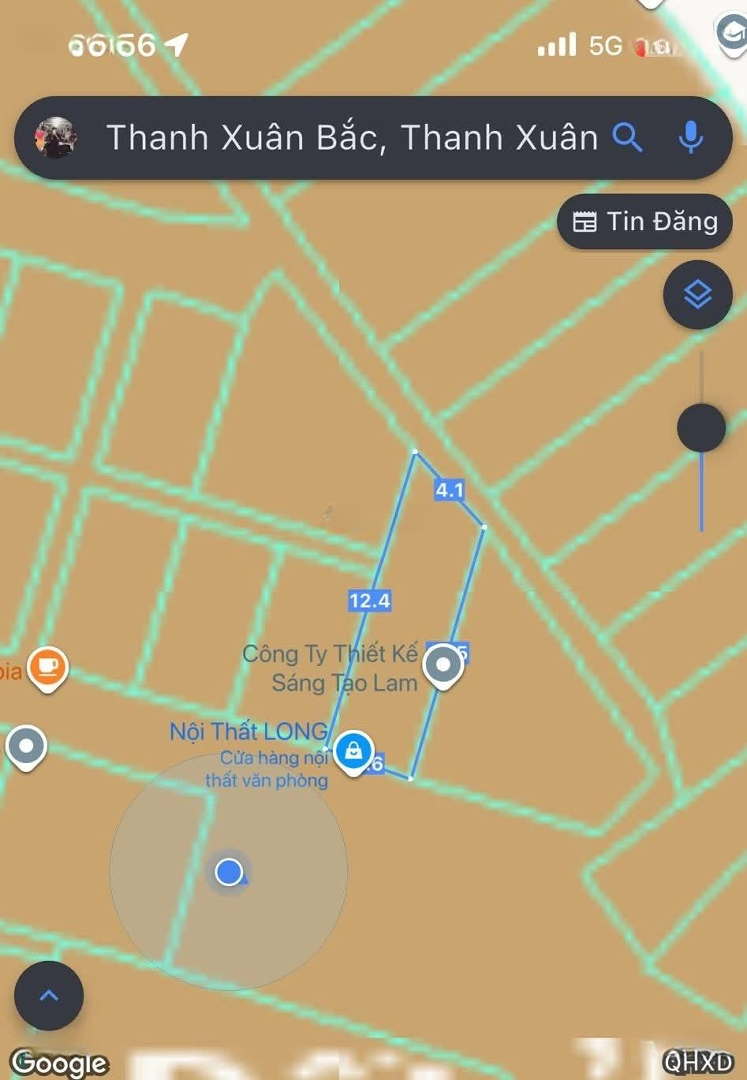Tap the overlay opacity slider knob
The height and width of the screenshot is (1080, 747).
click(x=701, y=428)
